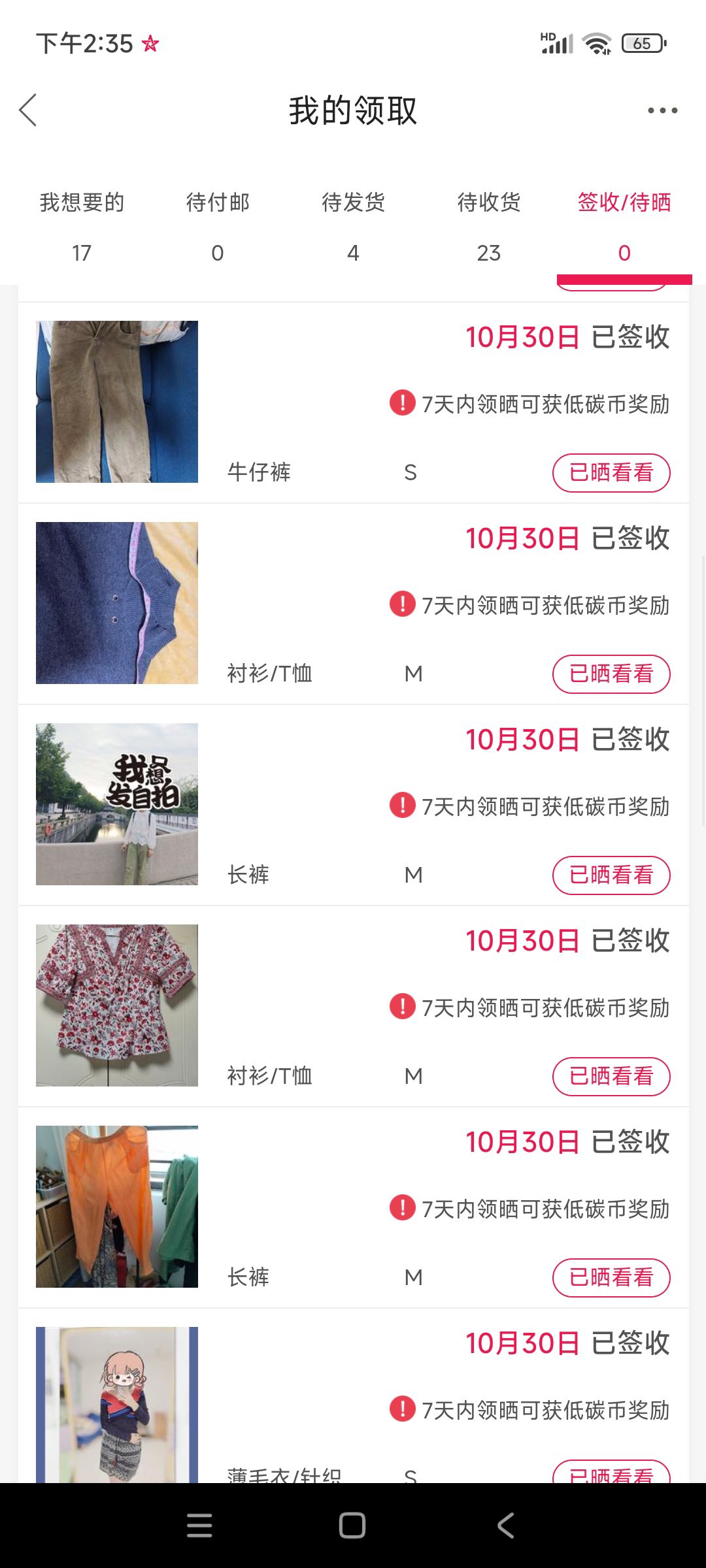Tap 已晒看看 for the orange 长裤
Image resolution: width=706 pixels, height=1568 pixels.
pyautogui.click(x=611, y=1277)
